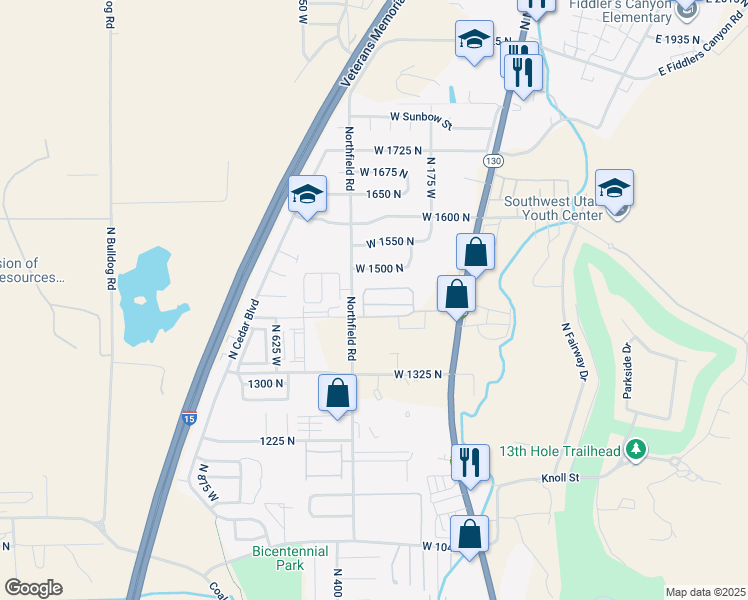Open Southwest Utah Youth Center marker
Viewport: 748px width, 600px height.
coord(614,188)
